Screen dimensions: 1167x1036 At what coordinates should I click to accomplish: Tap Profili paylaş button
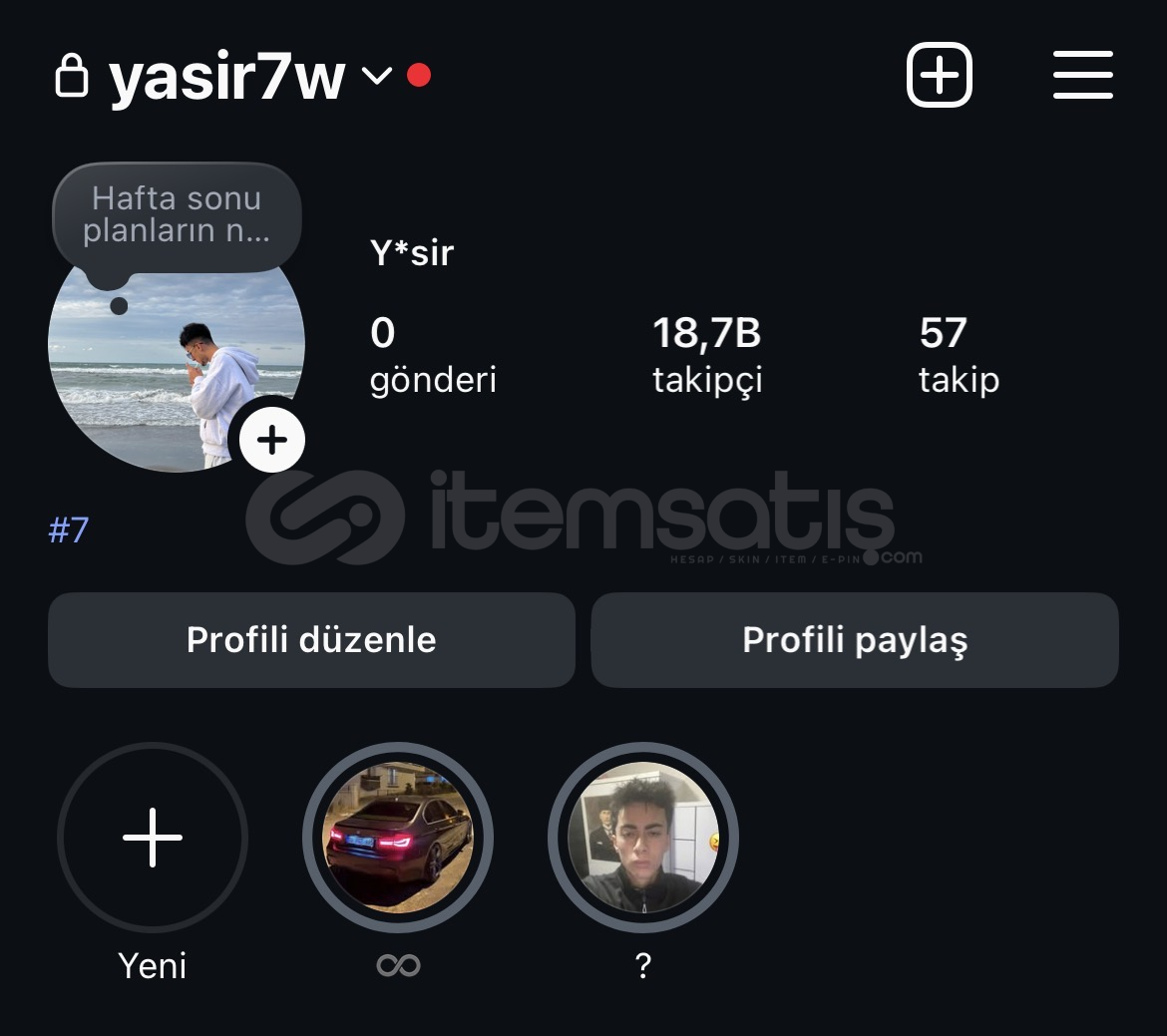click(x=855, y=639)
